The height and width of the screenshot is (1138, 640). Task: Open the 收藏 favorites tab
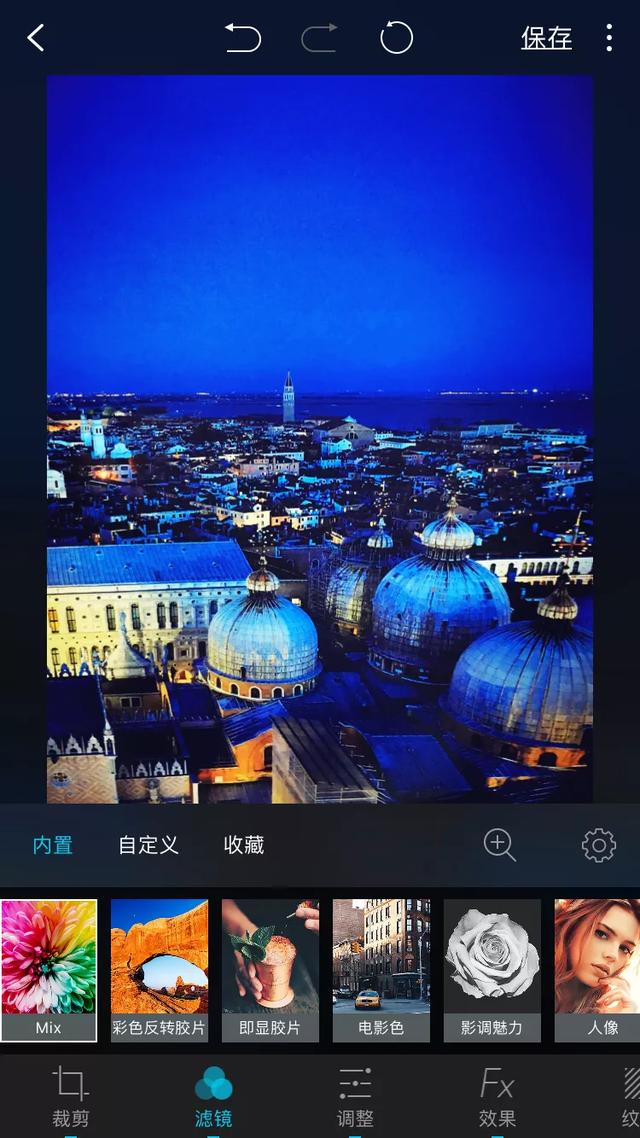tap(244, 845)
